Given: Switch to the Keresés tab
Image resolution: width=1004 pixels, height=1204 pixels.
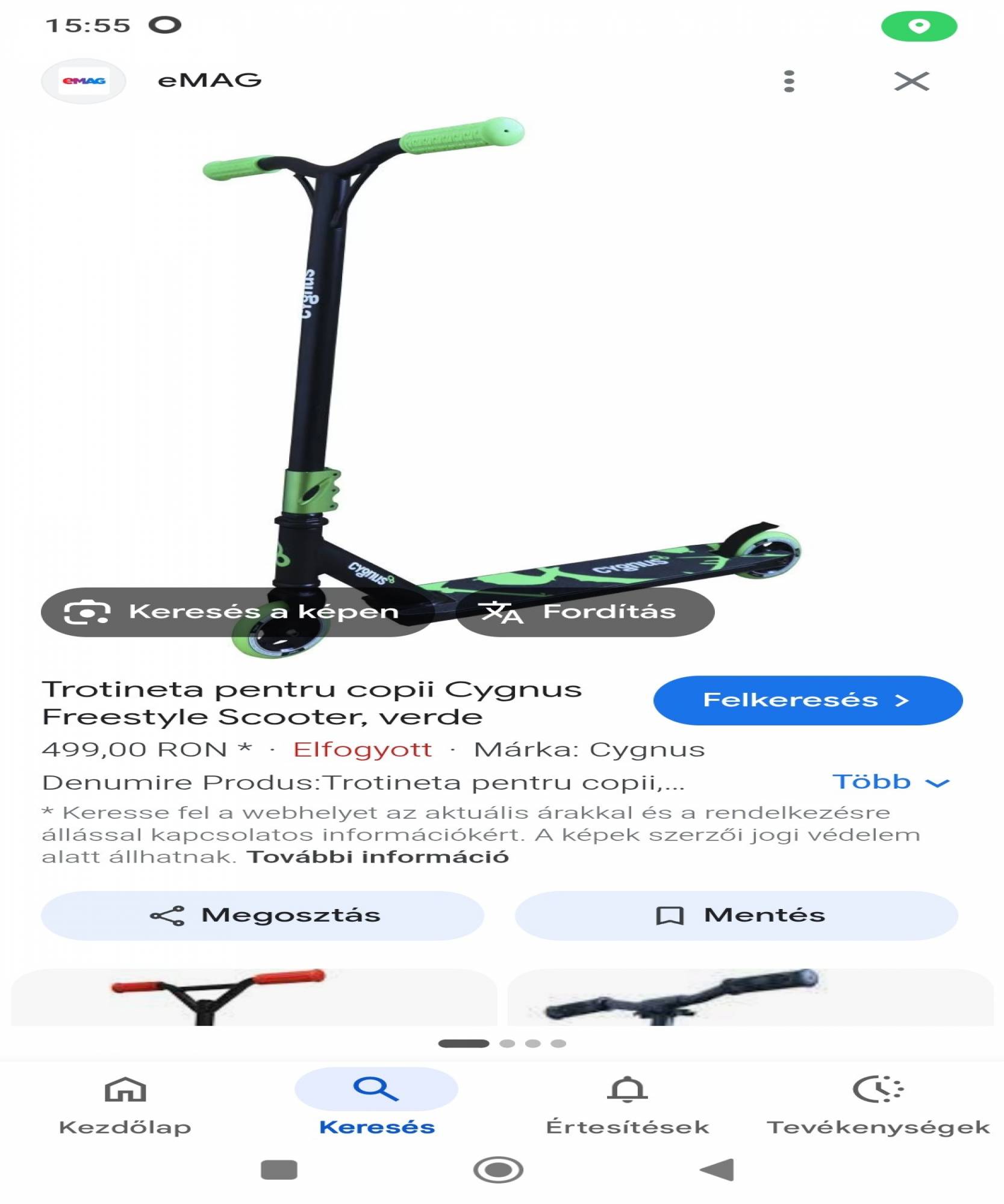Looking at the screenshot, I should [x=376, y=1105].
